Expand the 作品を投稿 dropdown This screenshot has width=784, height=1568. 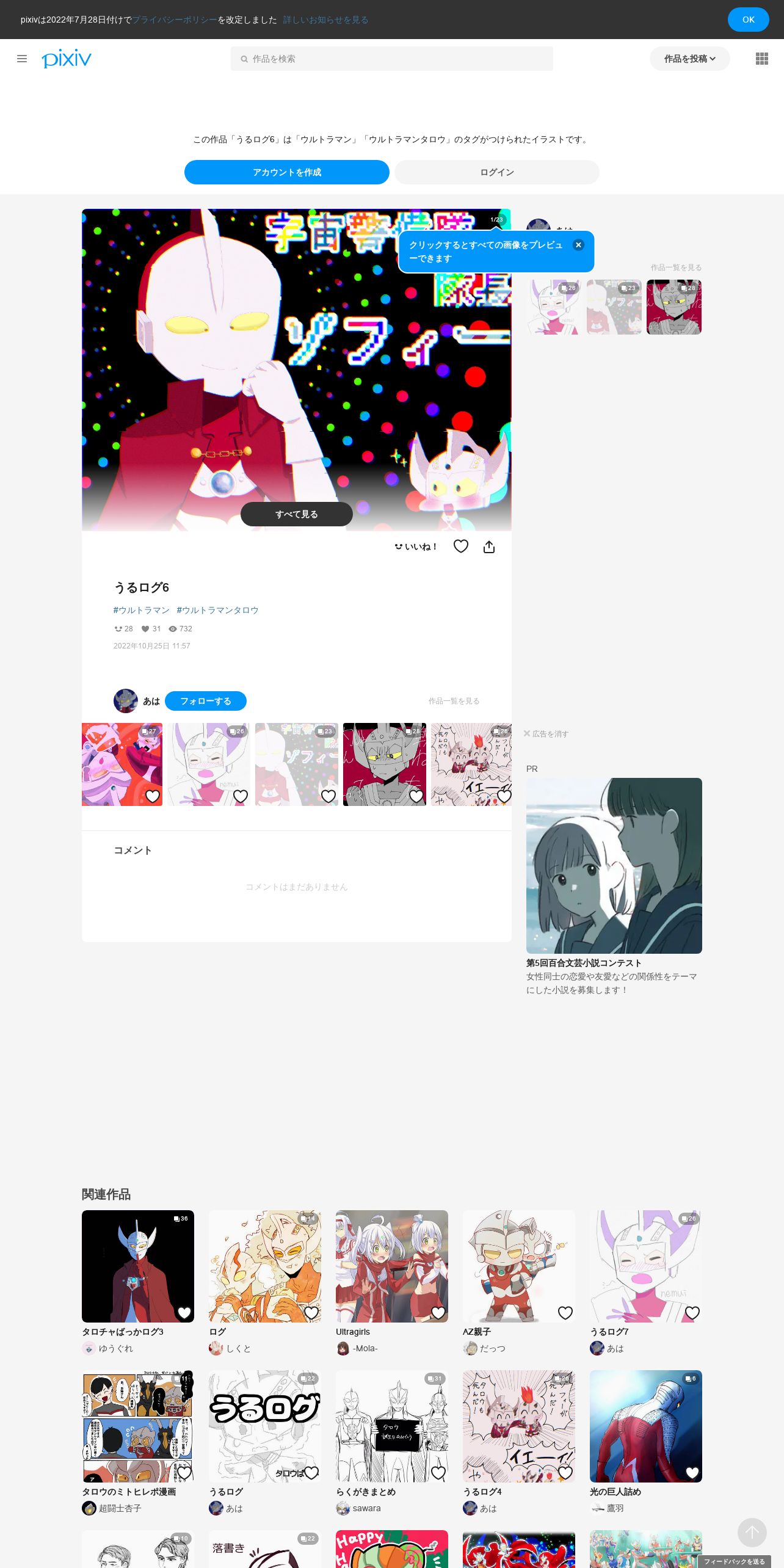coord(689,59)
